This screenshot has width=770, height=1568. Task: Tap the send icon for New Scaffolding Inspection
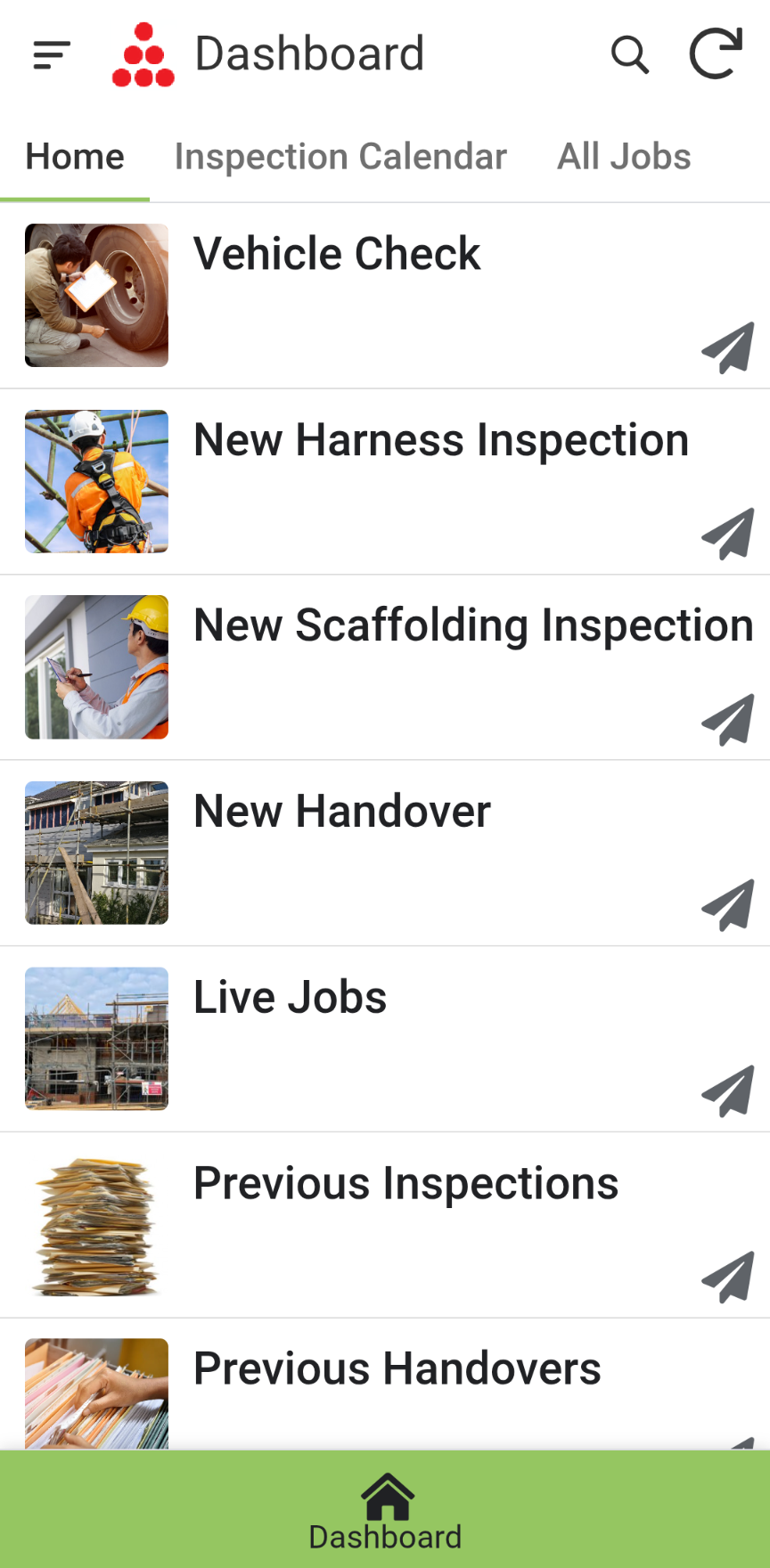point(728,719)
